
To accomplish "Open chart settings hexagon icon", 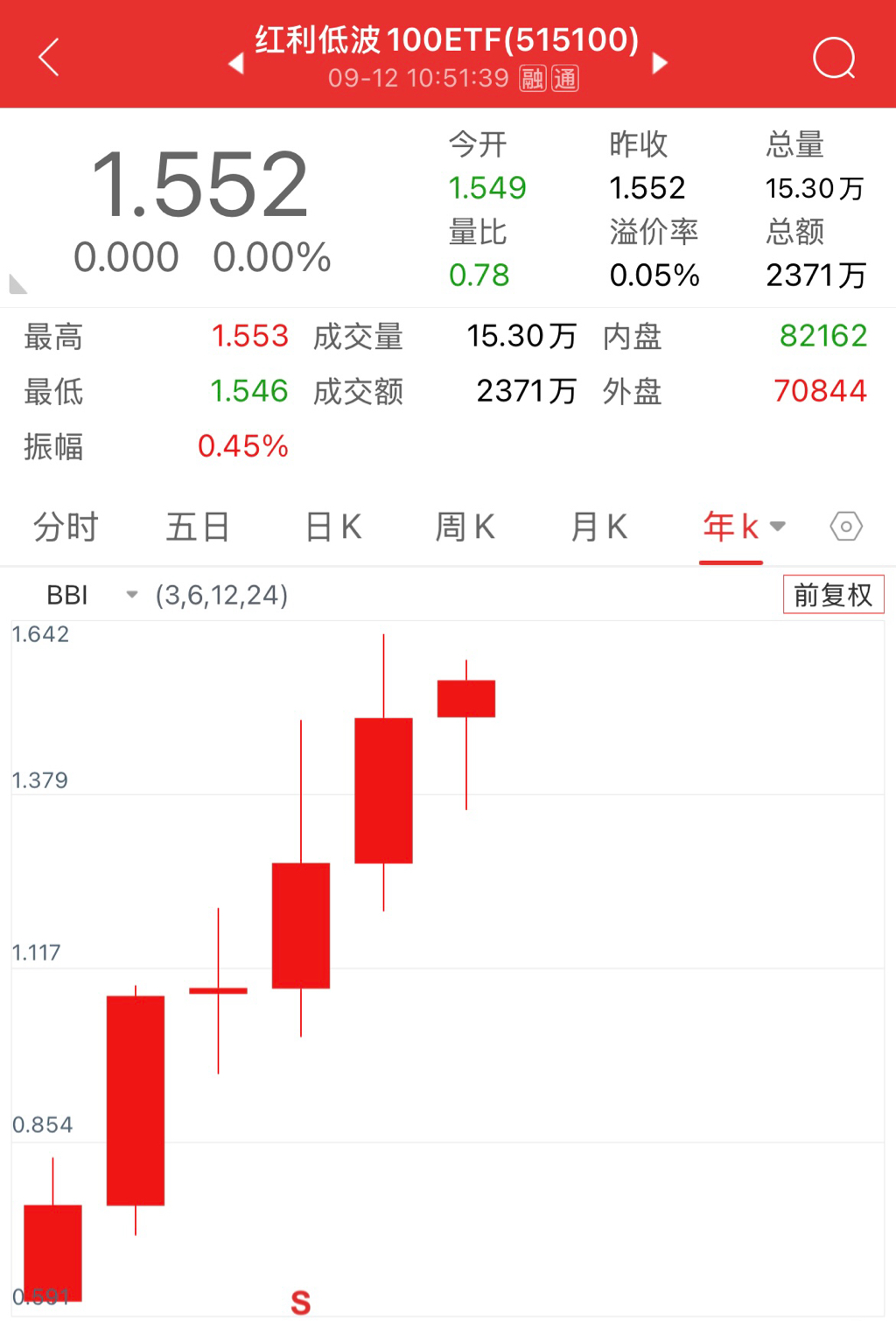I will 846,527.
